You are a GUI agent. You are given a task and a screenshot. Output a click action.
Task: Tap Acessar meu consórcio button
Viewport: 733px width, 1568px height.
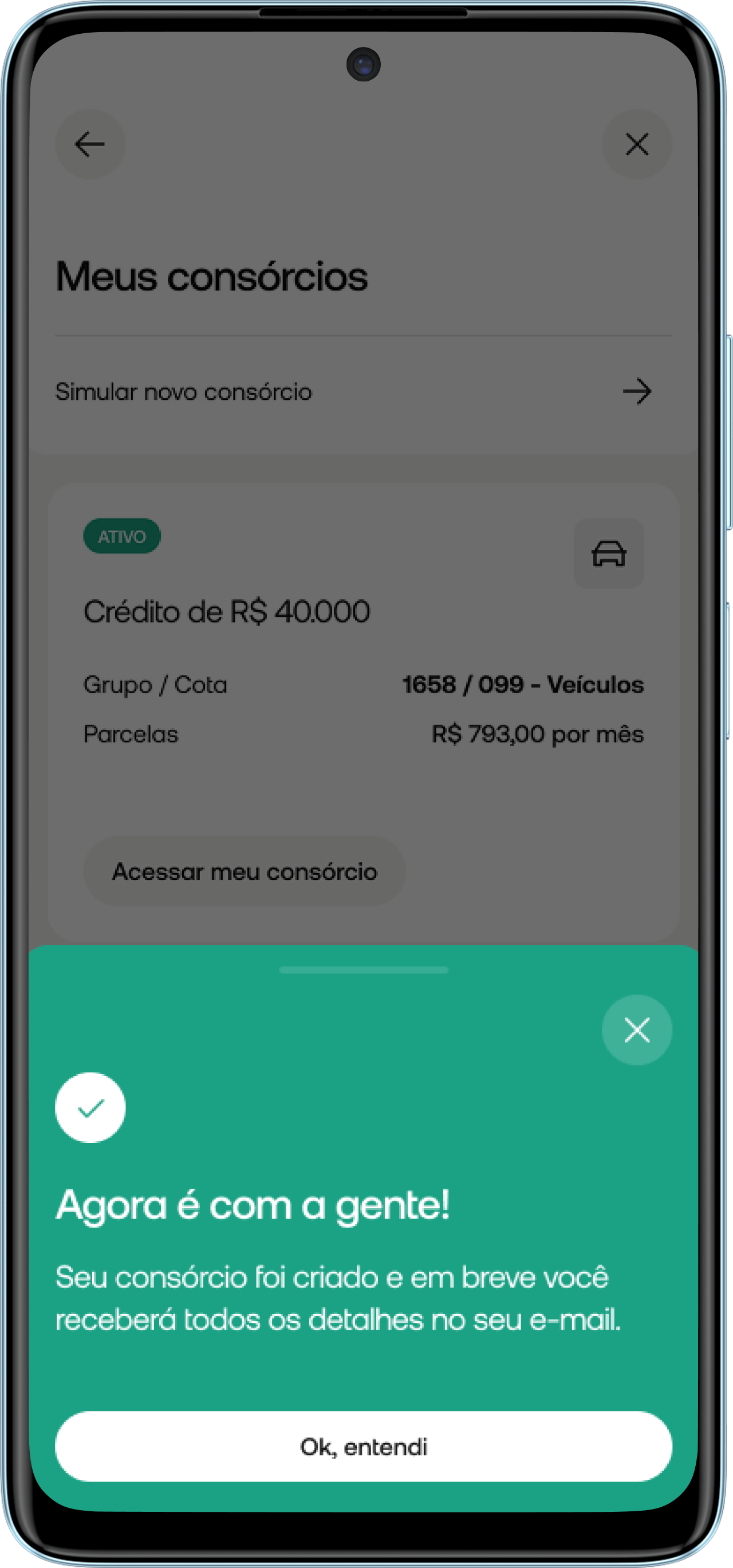(244, 872)
